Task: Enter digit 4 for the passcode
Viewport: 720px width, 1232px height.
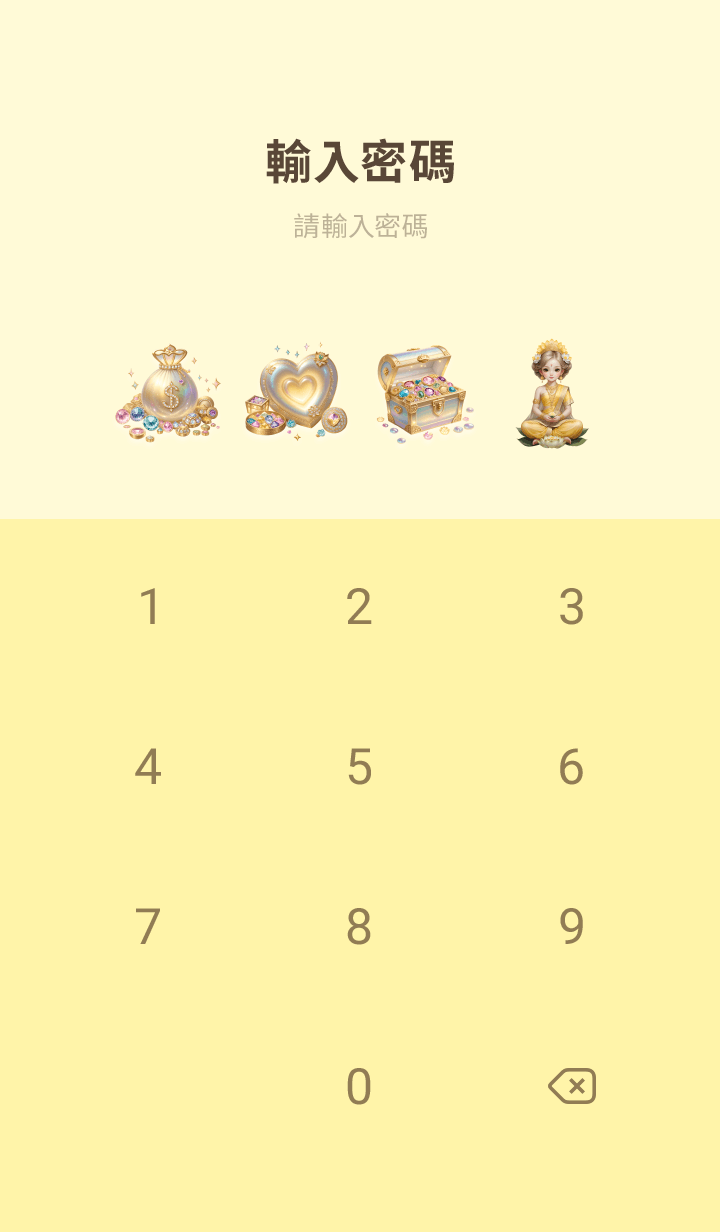Action: (148, 767)
